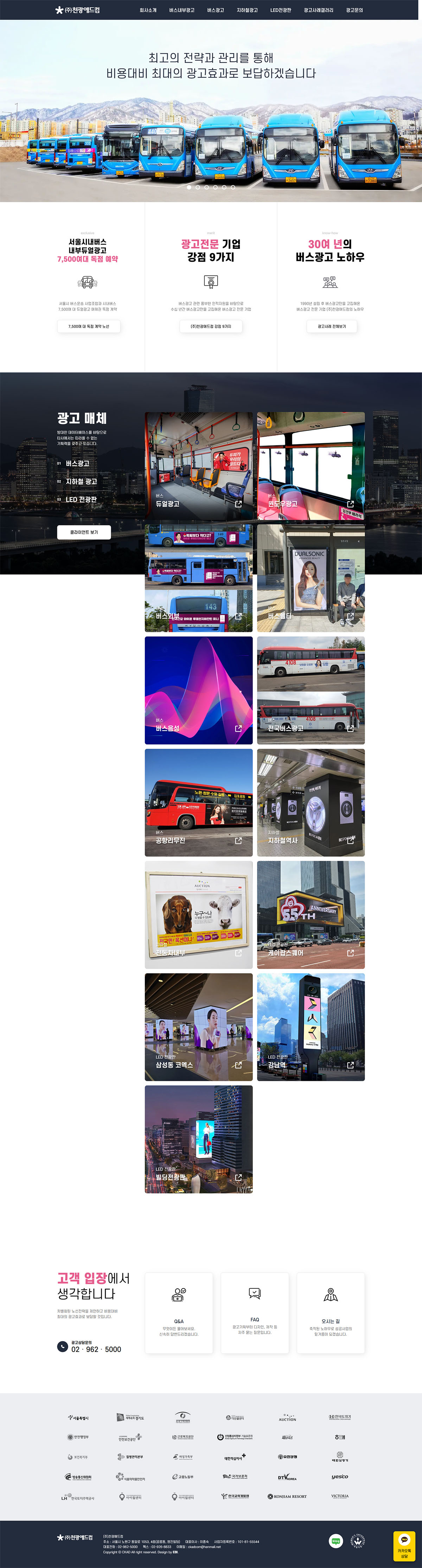Open the 듀얼광고 bus tile
The image size is (422, 1568).
pyautogui.click(x=199, y=466)
